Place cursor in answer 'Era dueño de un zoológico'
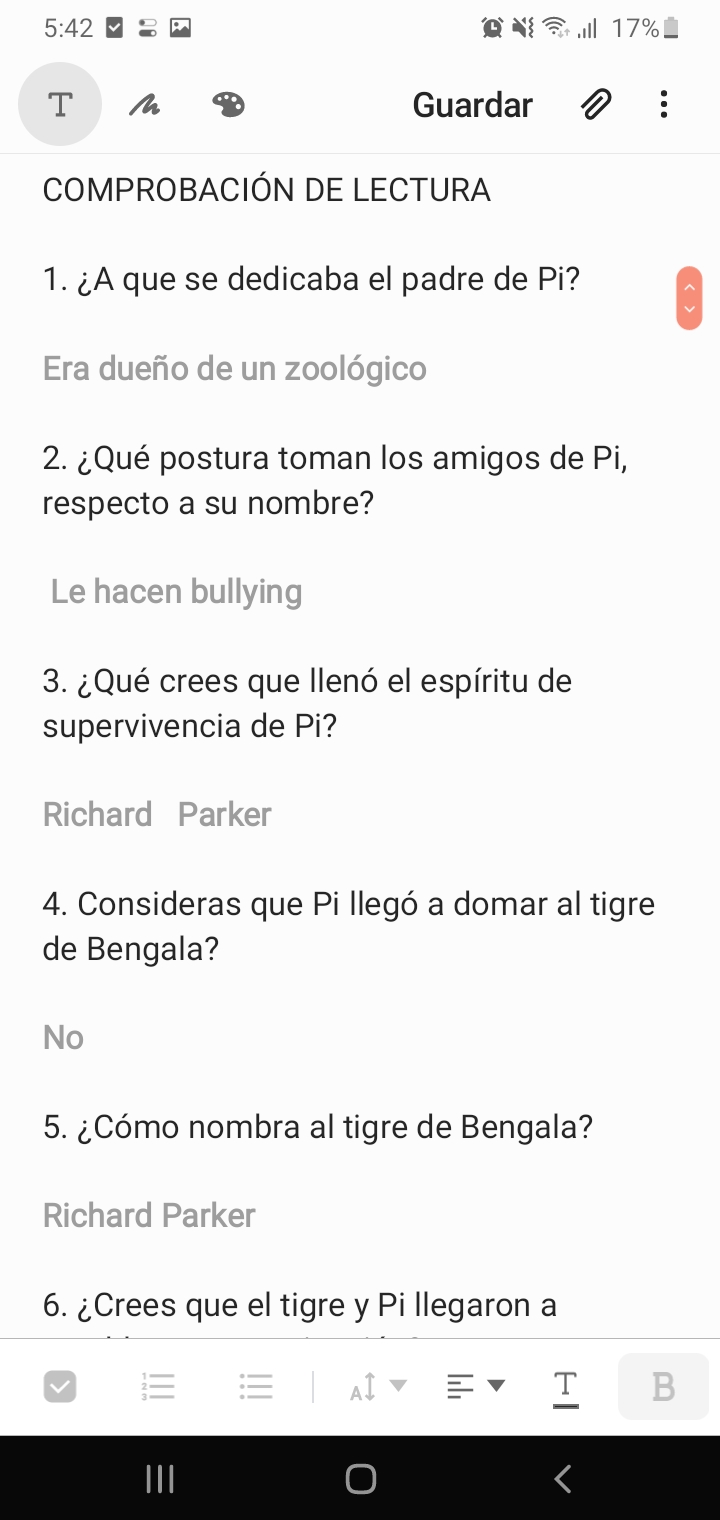The image size is (720, 1520). click(235, 368)
